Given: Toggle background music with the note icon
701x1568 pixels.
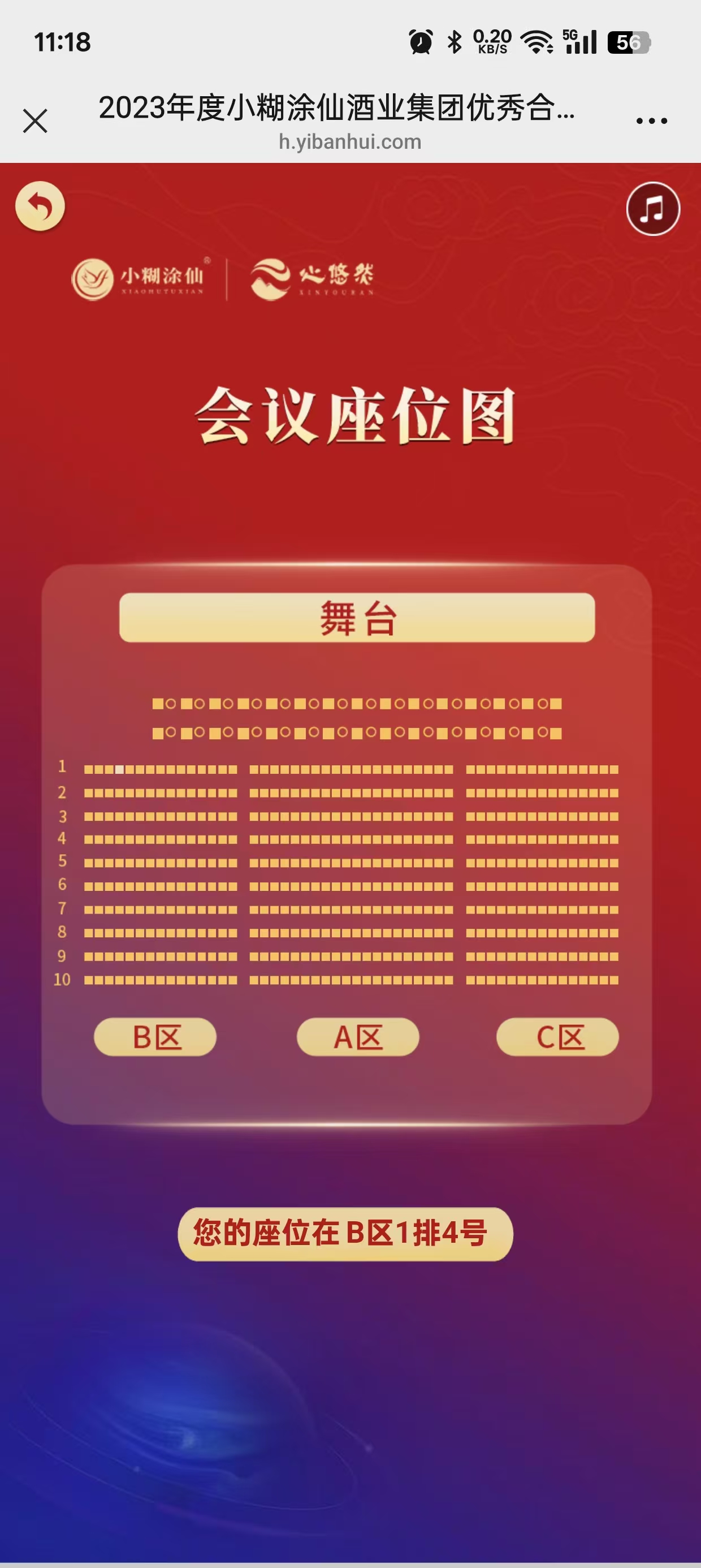Looking at the screenshot, I should 653,209.
